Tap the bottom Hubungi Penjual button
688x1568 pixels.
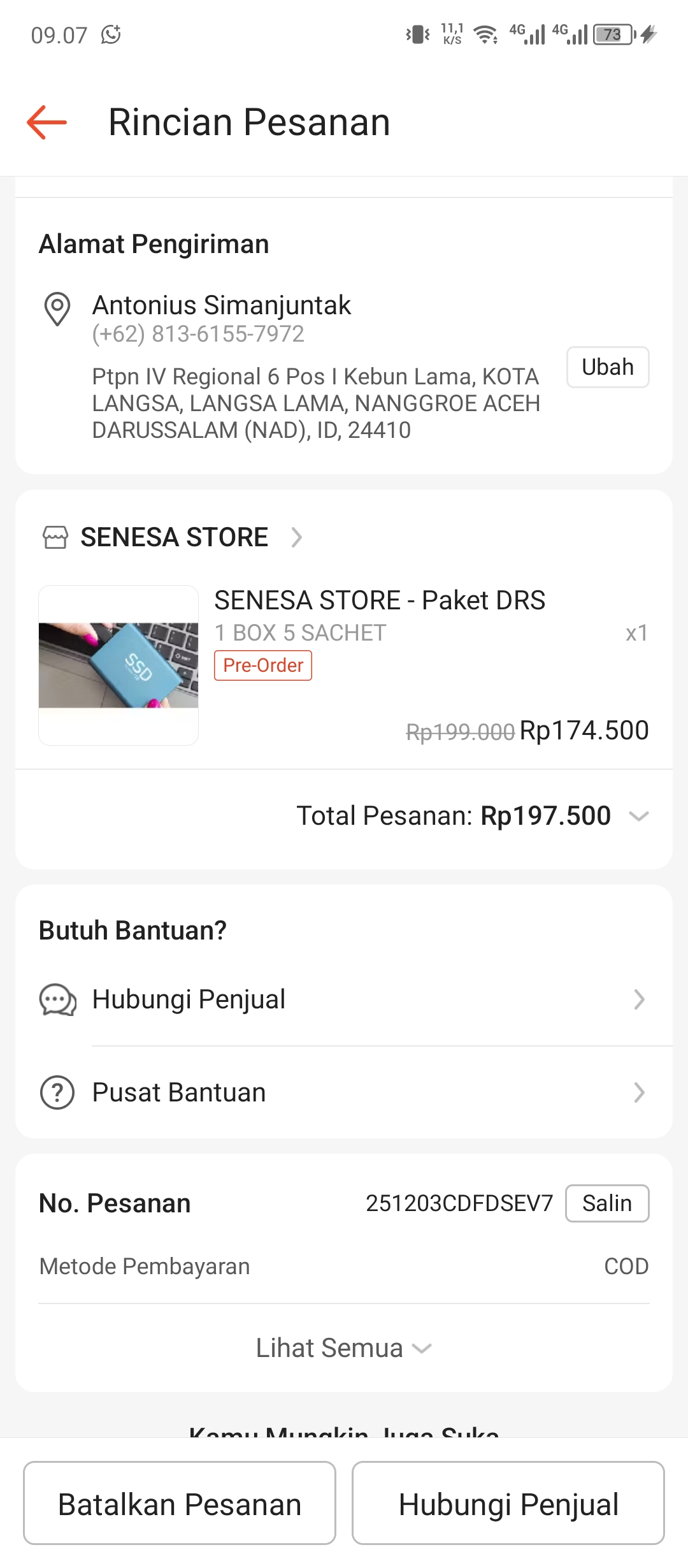point(508,1504)
